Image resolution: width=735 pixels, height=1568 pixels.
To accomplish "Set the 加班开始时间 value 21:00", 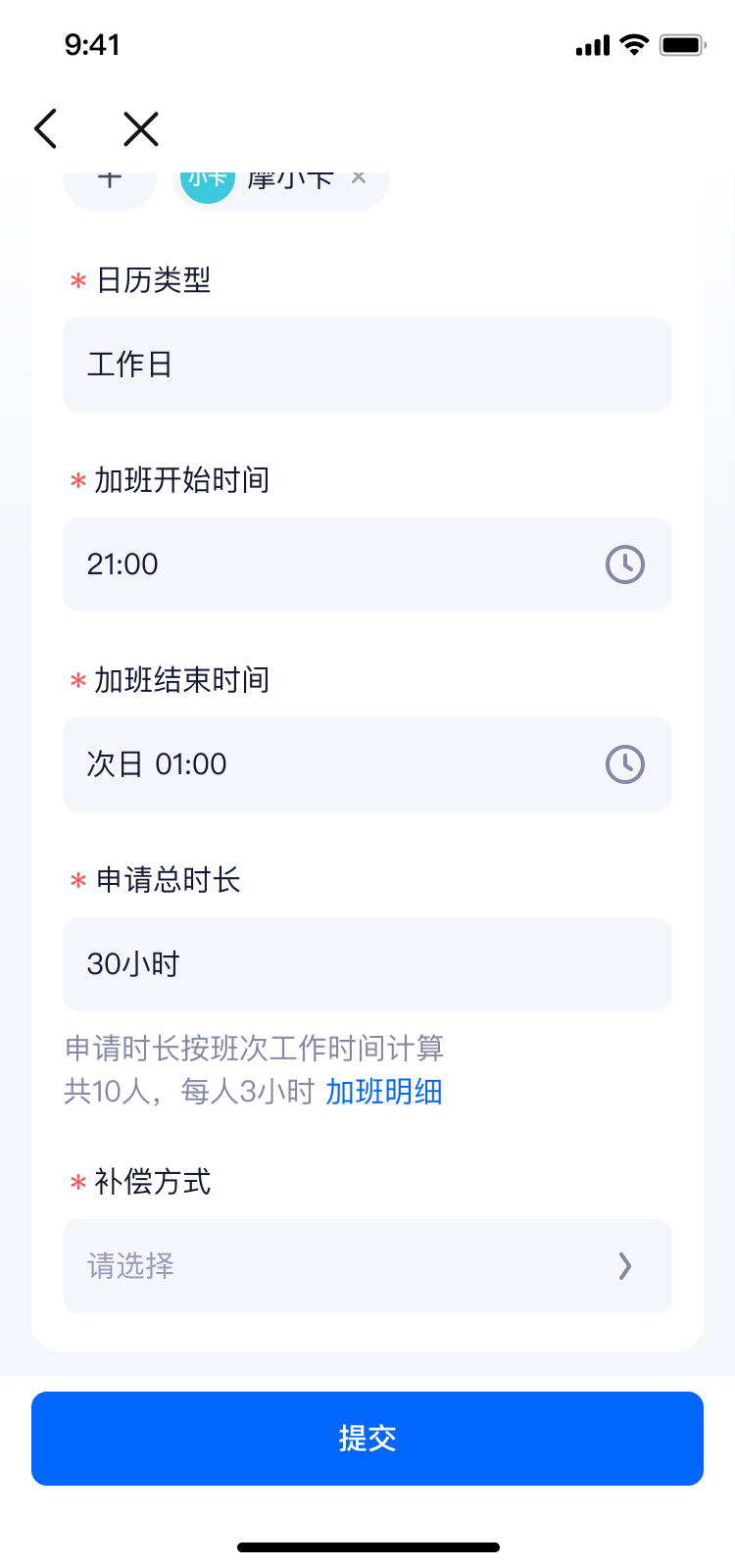I will 367,564.
